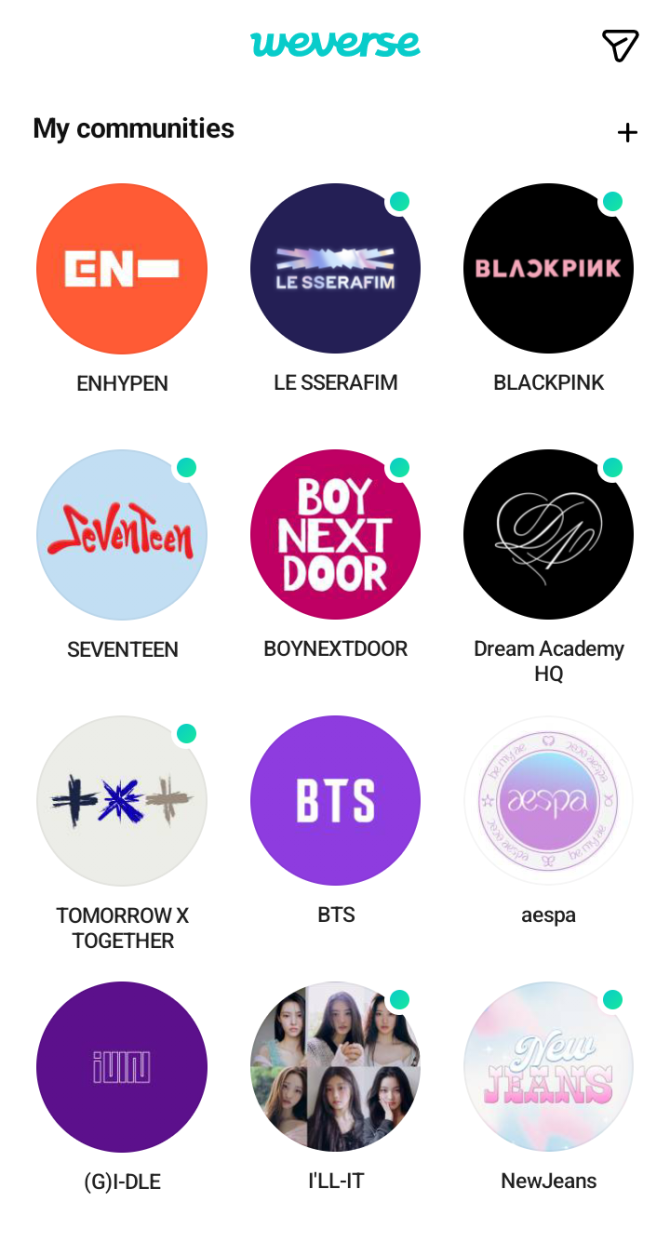Open the BLACKPINK community
This screenshot has height=1242, width=670.
pyautogui.click(x=548, y=268)
